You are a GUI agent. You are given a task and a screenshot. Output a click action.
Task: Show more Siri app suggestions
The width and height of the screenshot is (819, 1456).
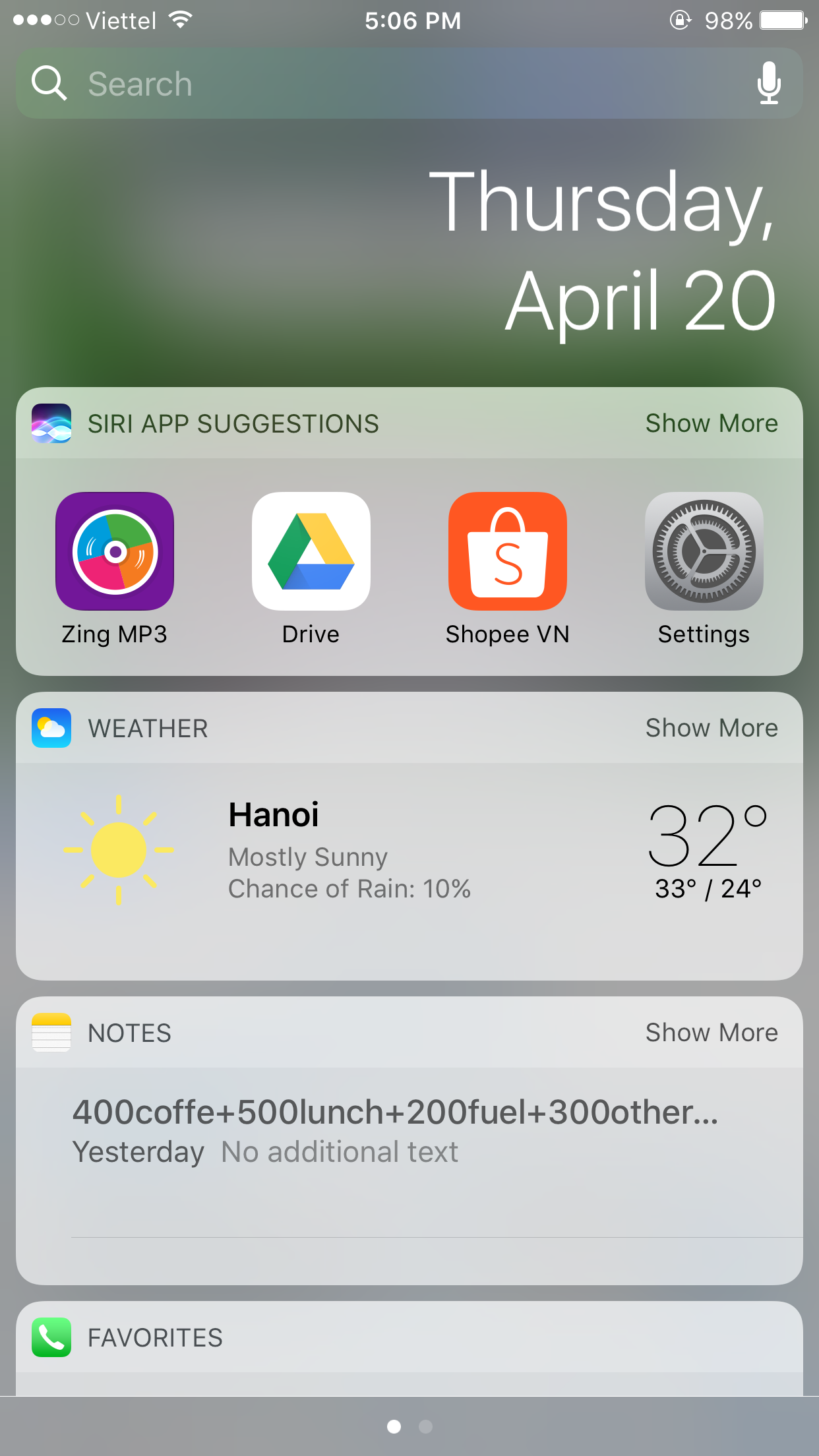pyautogui.click(x=711, y=423)
